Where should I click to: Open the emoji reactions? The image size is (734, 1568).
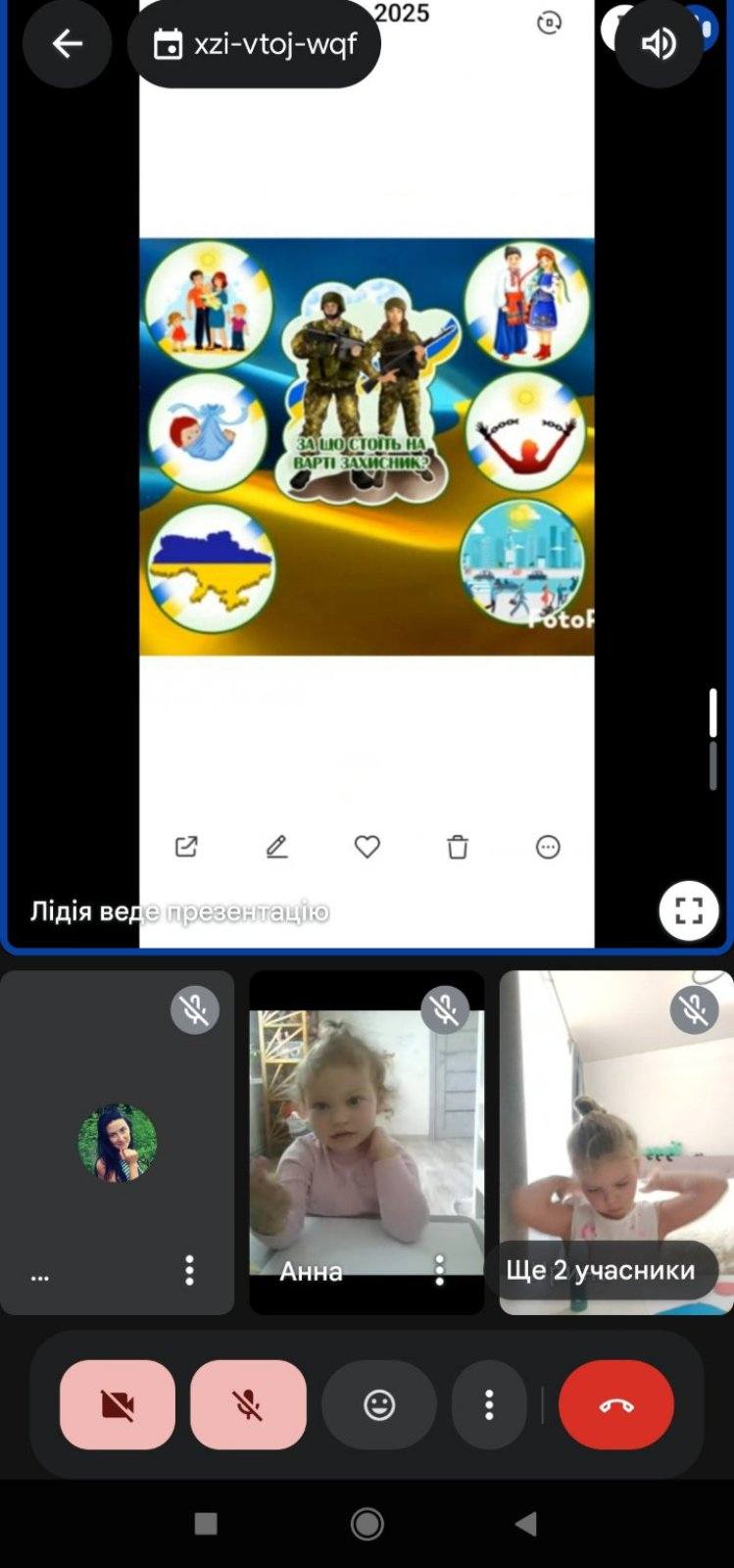coord(379,1405)
